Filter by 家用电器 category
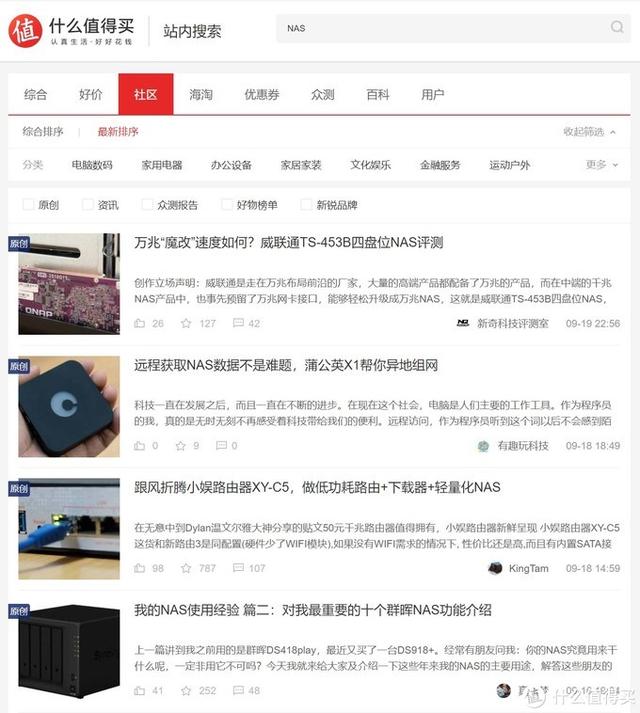 click(161, 165)
